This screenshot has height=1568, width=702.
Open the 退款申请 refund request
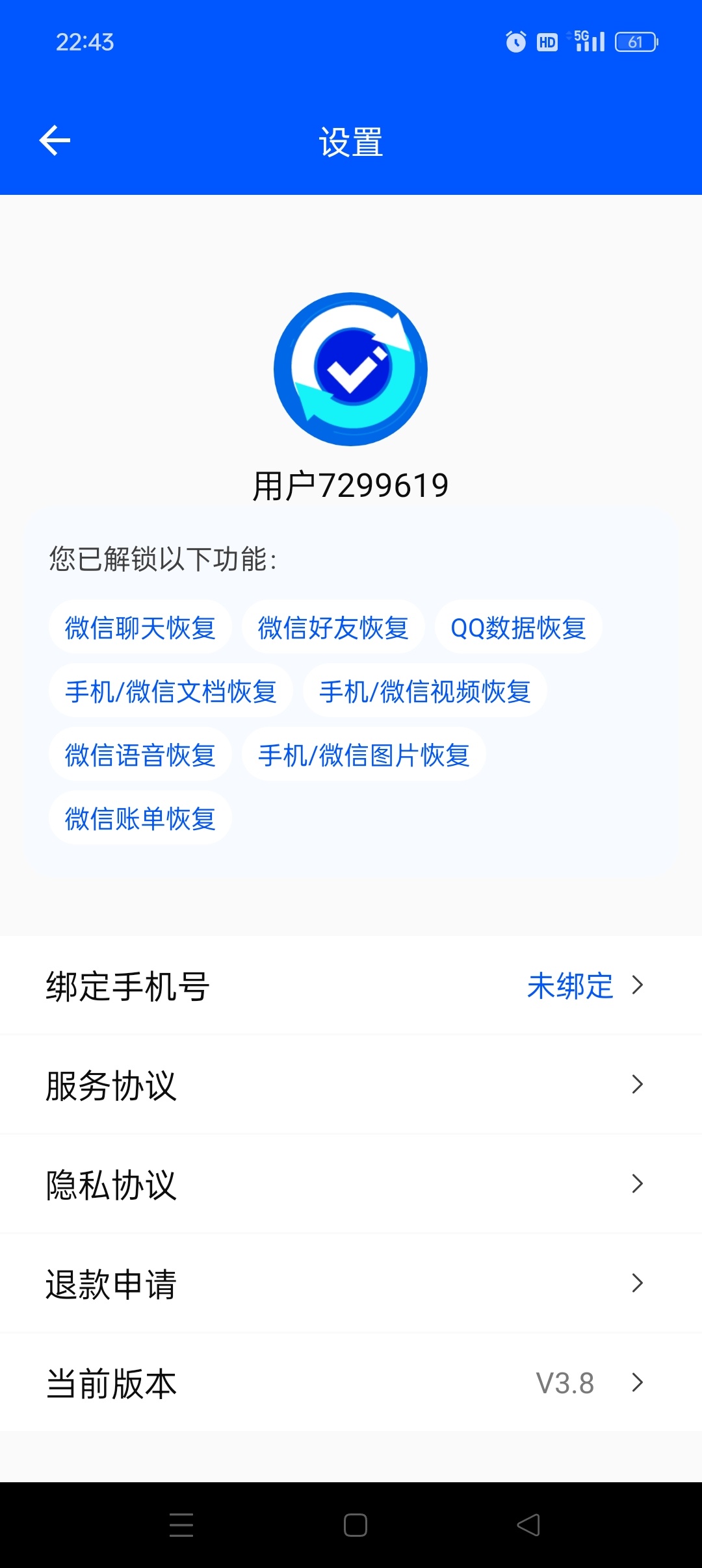[x=351, y=1283]
